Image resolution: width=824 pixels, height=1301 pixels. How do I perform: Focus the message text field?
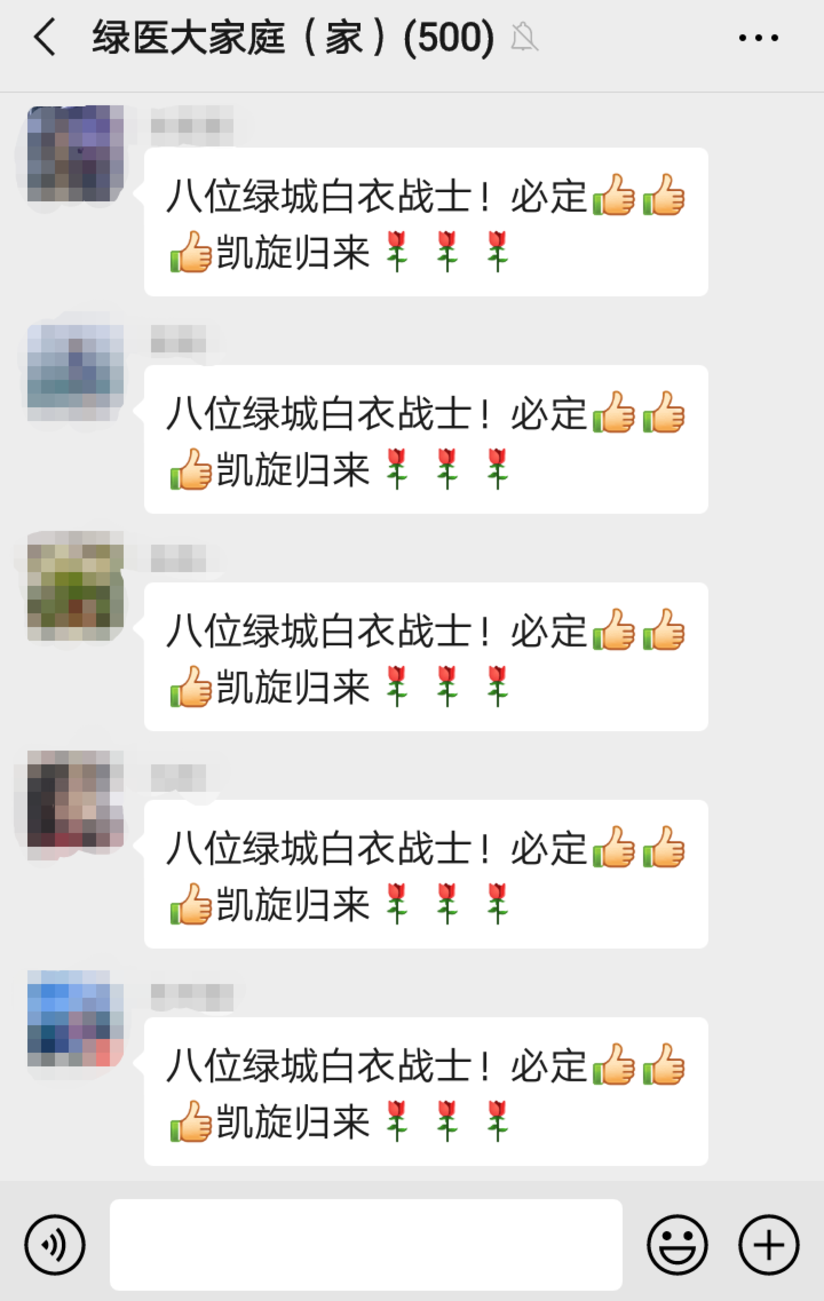coord(366,1245)
